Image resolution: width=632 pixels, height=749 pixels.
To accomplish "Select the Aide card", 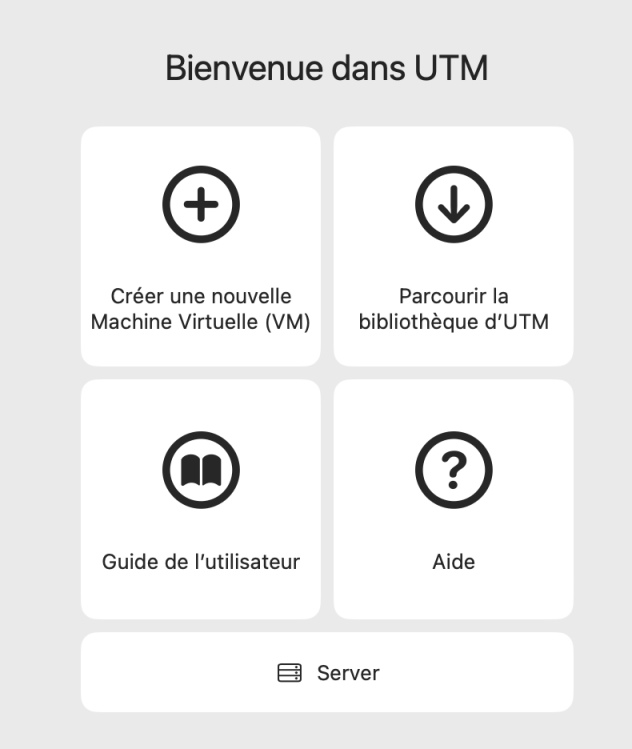I will pyautogui.click(x=453, y=499).
